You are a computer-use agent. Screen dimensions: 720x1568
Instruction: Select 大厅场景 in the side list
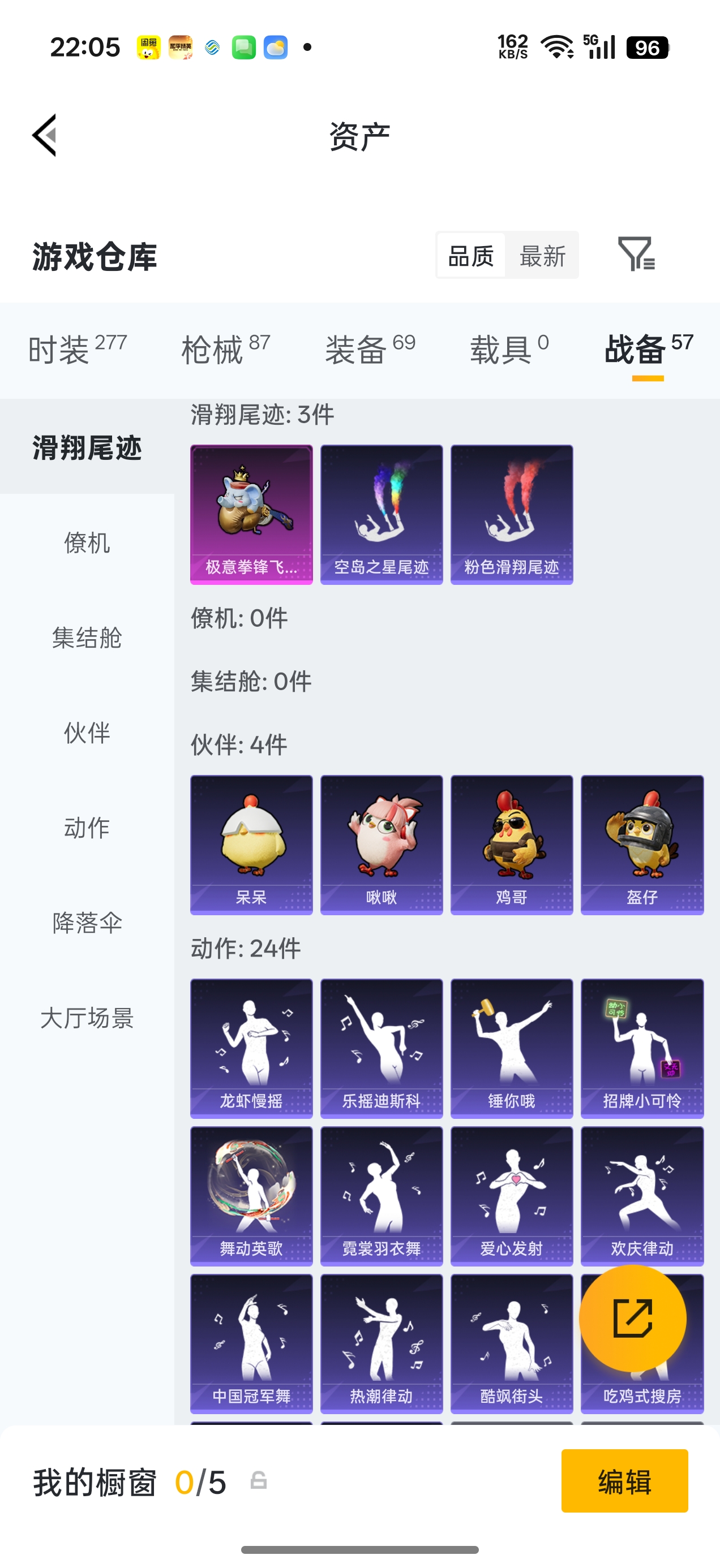(x=87, y=1018)
